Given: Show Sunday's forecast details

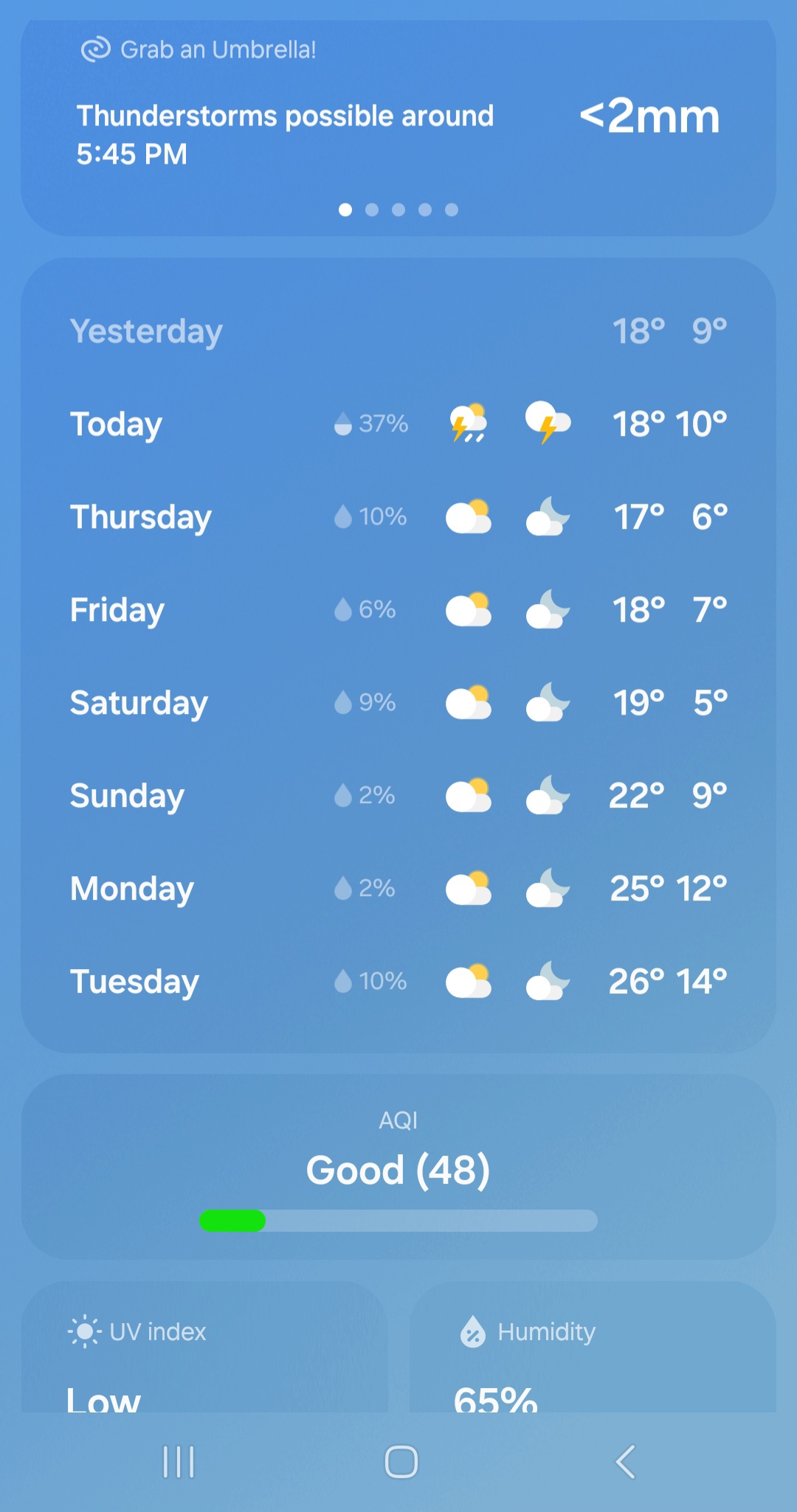Looking at the screenshot, I should (398, 796).
